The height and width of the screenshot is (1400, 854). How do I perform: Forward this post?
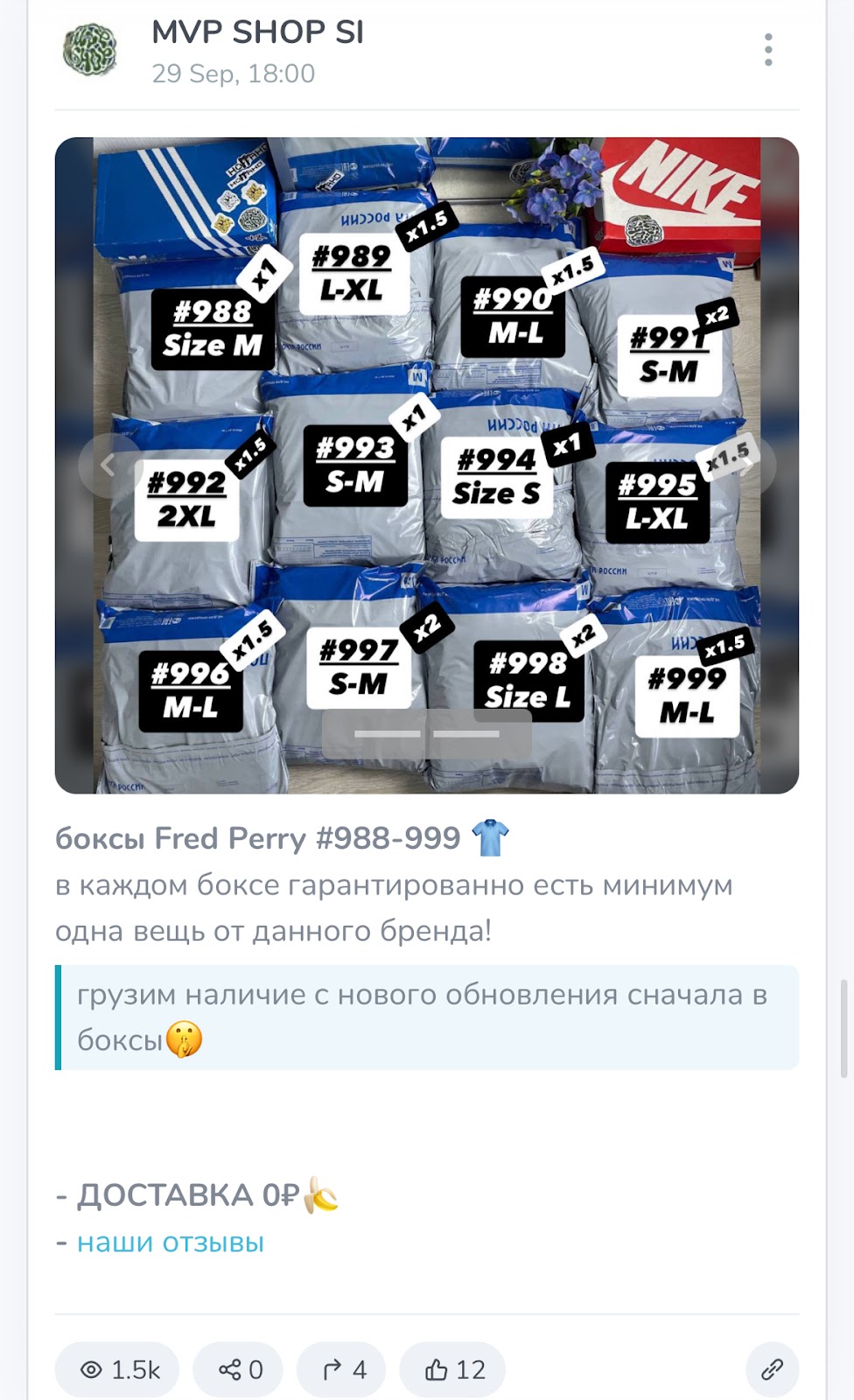tap(341, 1369)
